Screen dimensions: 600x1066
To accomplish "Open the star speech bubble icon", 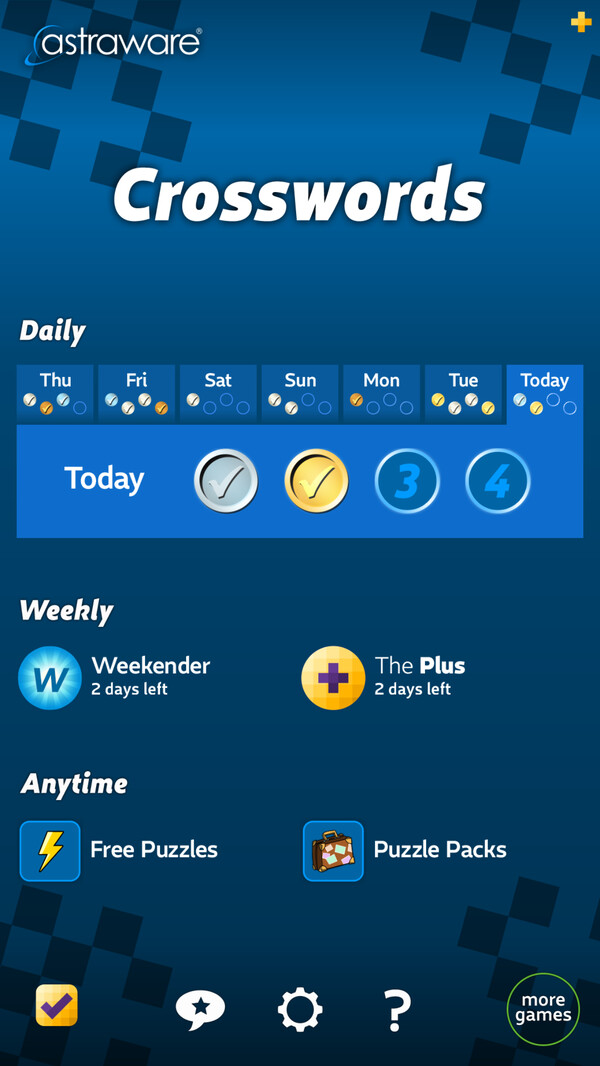I will 200,1010.
